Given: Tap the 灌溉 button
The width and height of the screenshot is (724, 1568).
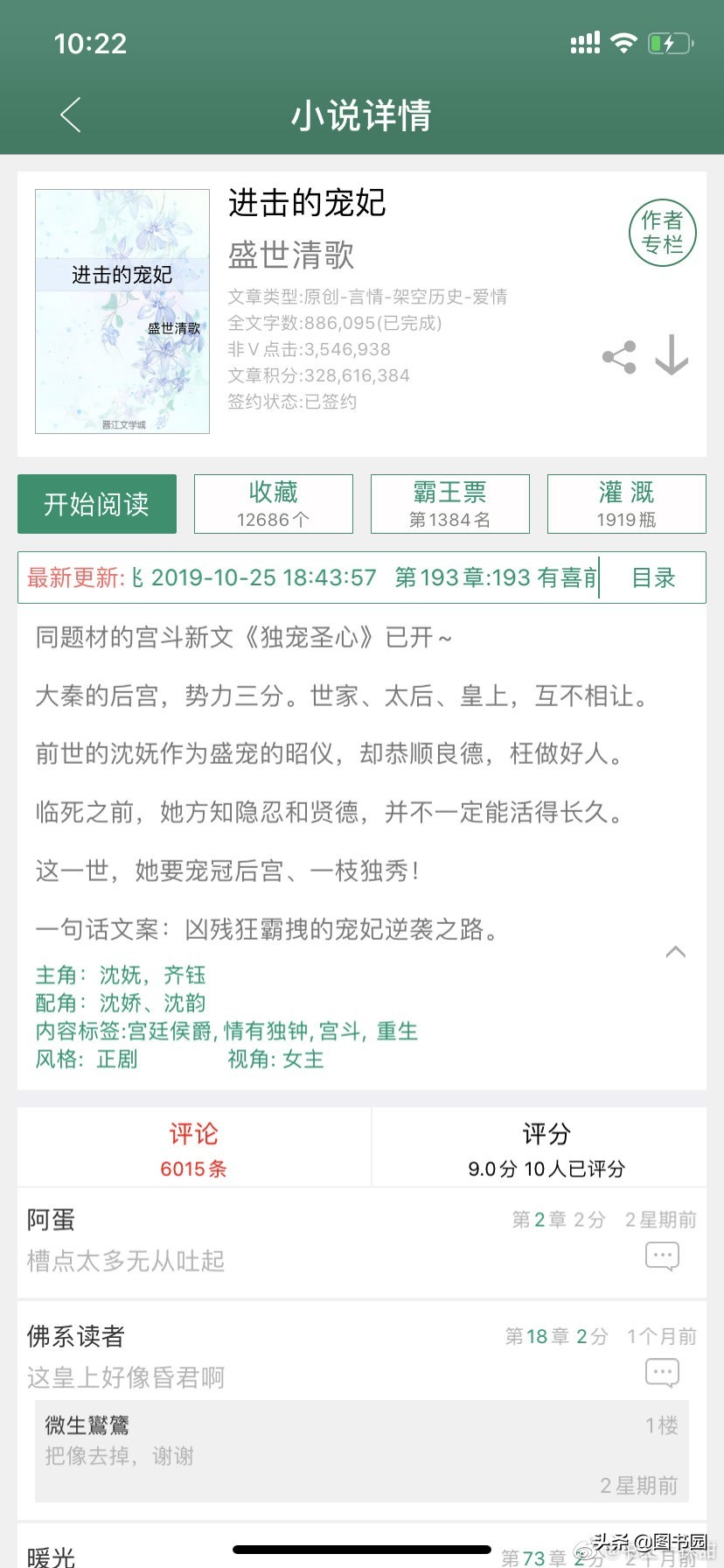Looking at the screenshot, I should coord(626,504).
